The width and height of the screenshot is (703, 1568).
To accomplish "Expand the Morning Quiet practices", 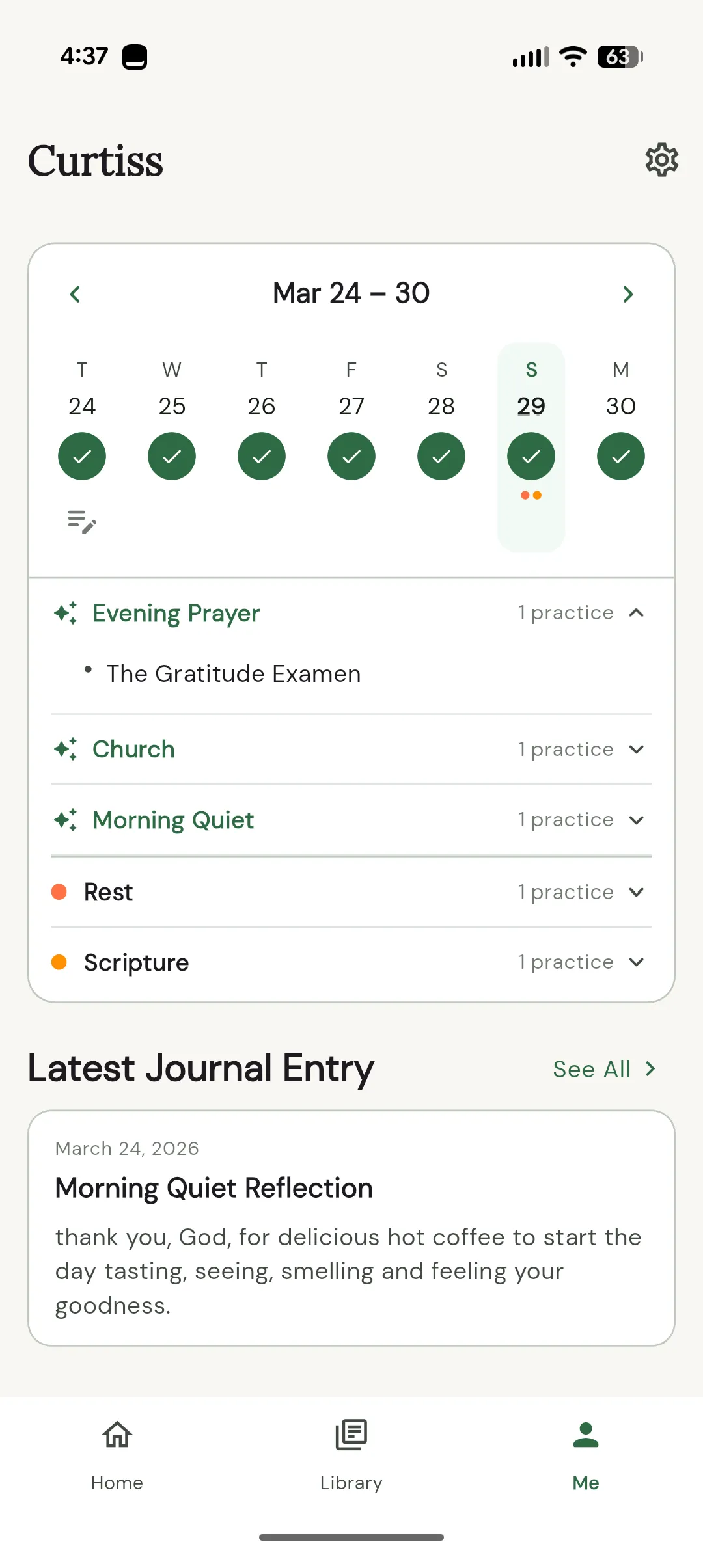I will point(637,820).
